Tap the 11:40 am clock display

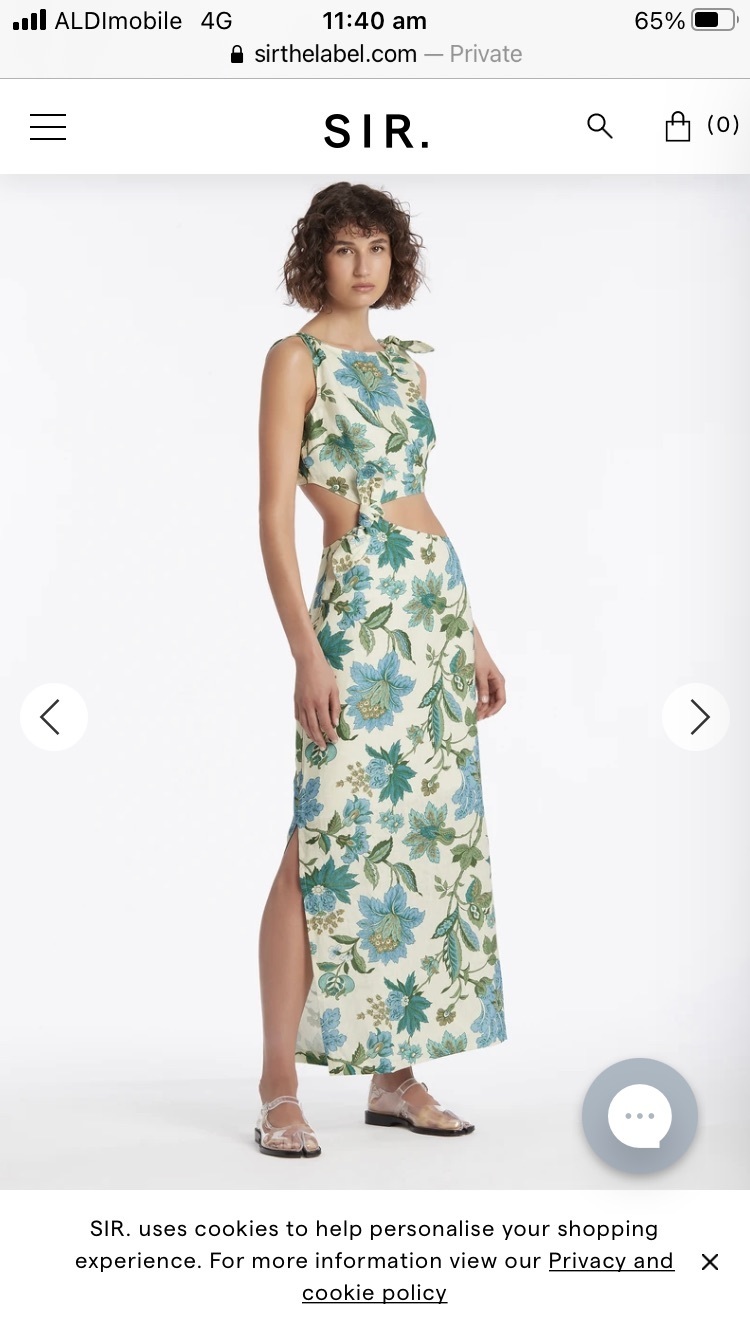tap(374, 20)
